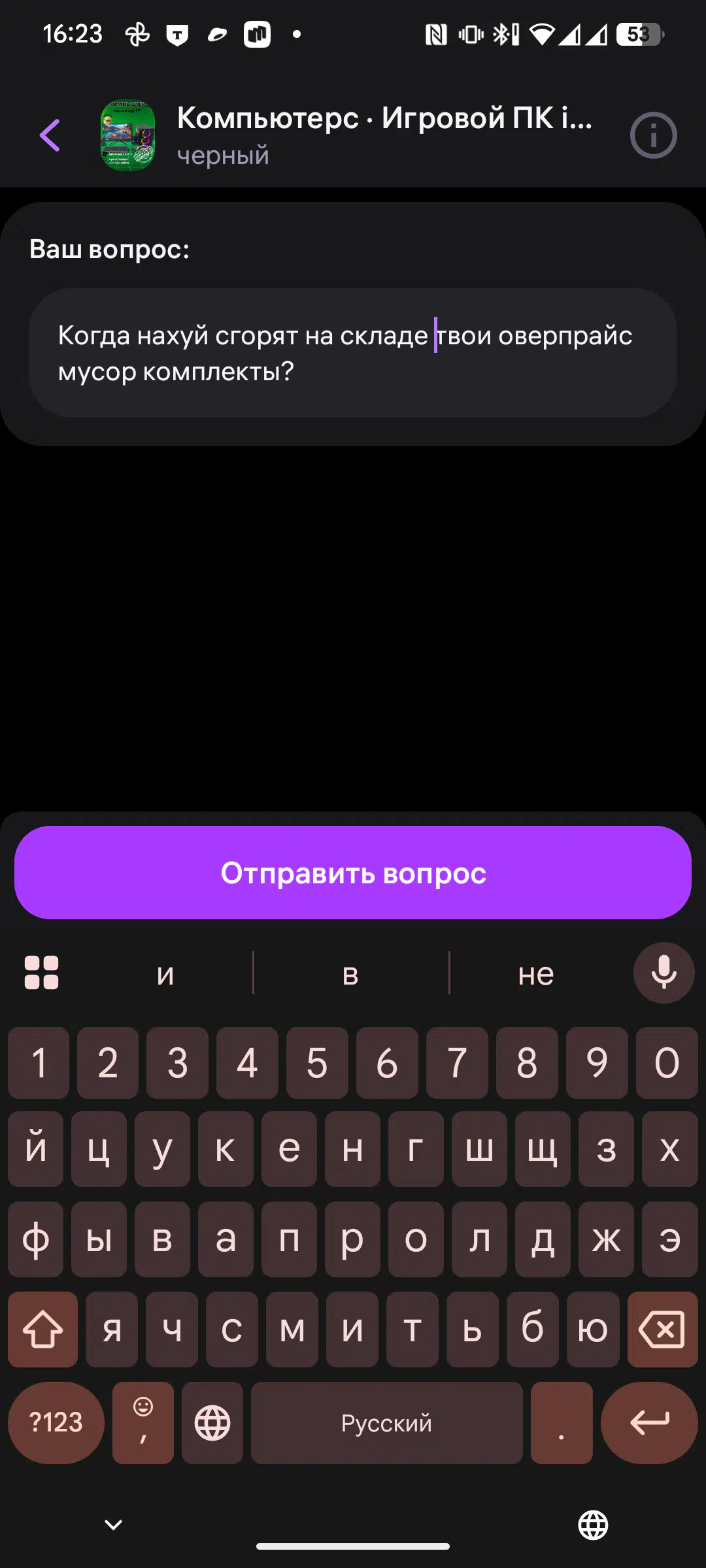Focus the question text field

(353, 353)
